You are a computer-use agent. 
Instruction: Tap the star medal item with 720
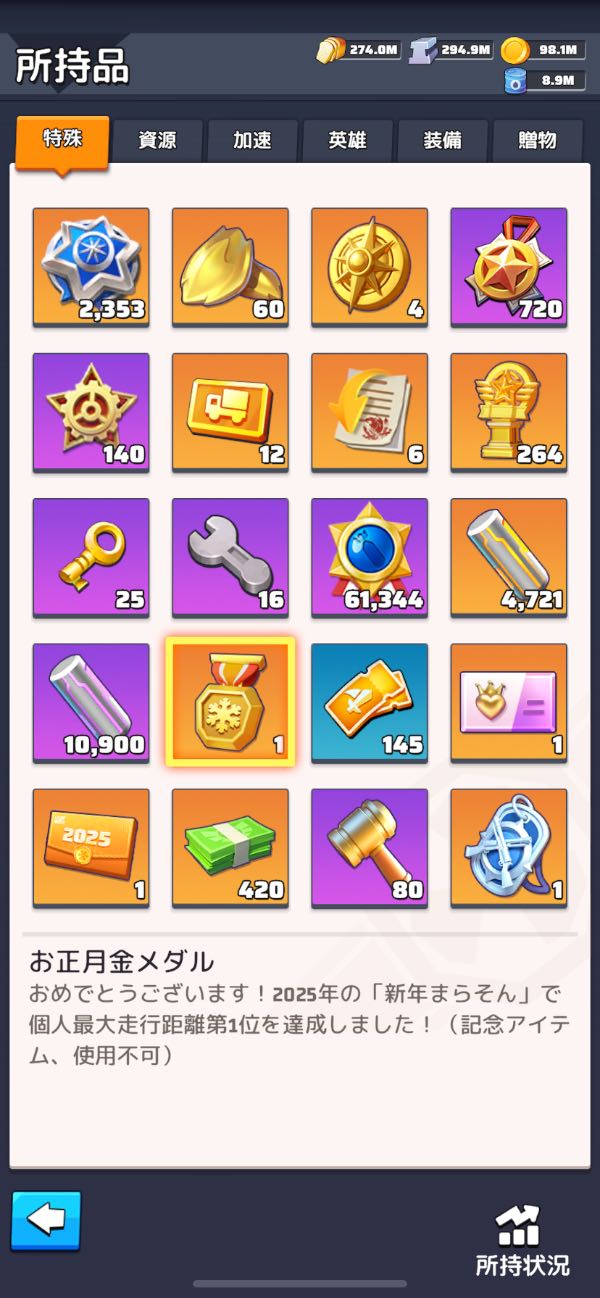(508, 266)
